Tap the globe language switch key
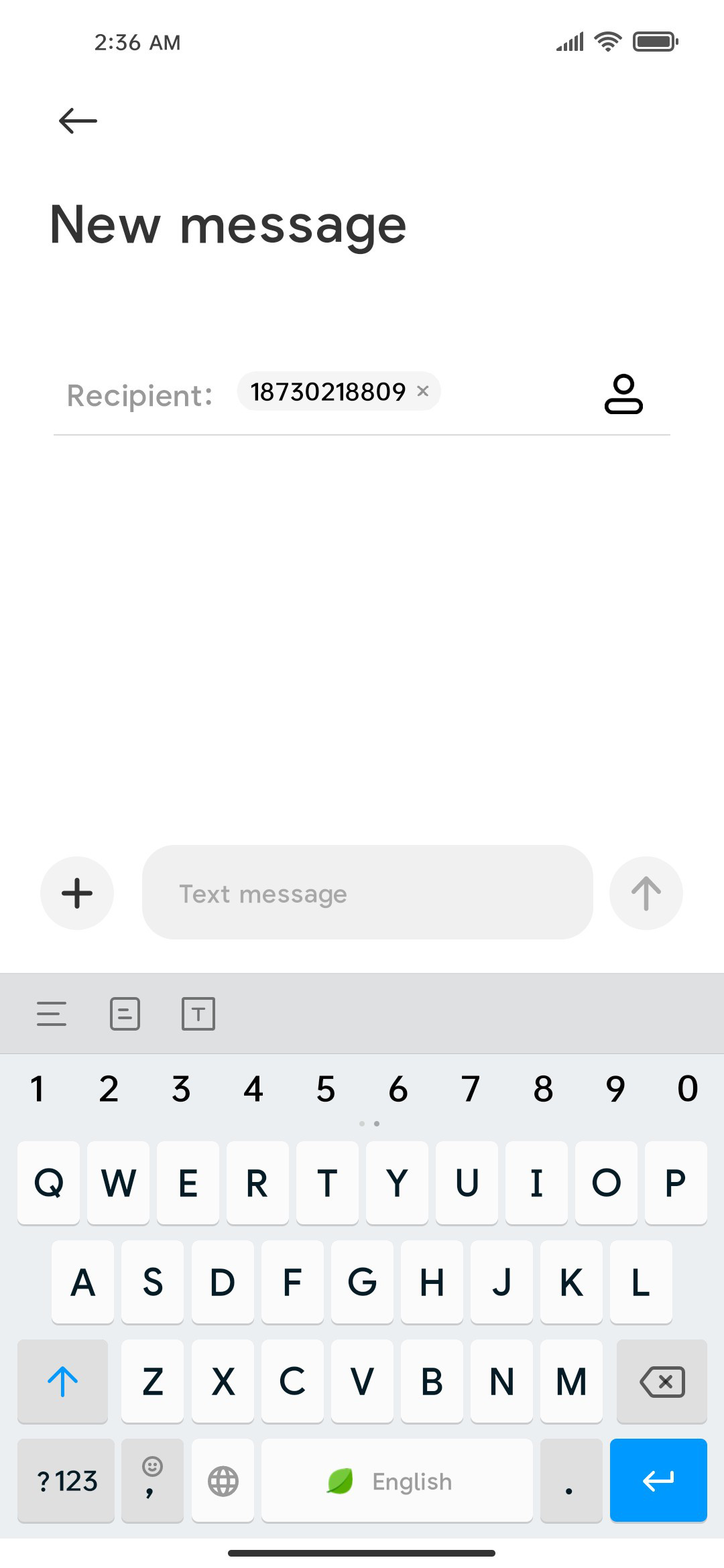Screen dimensions: 724x1568 (x=223, y=1480)
